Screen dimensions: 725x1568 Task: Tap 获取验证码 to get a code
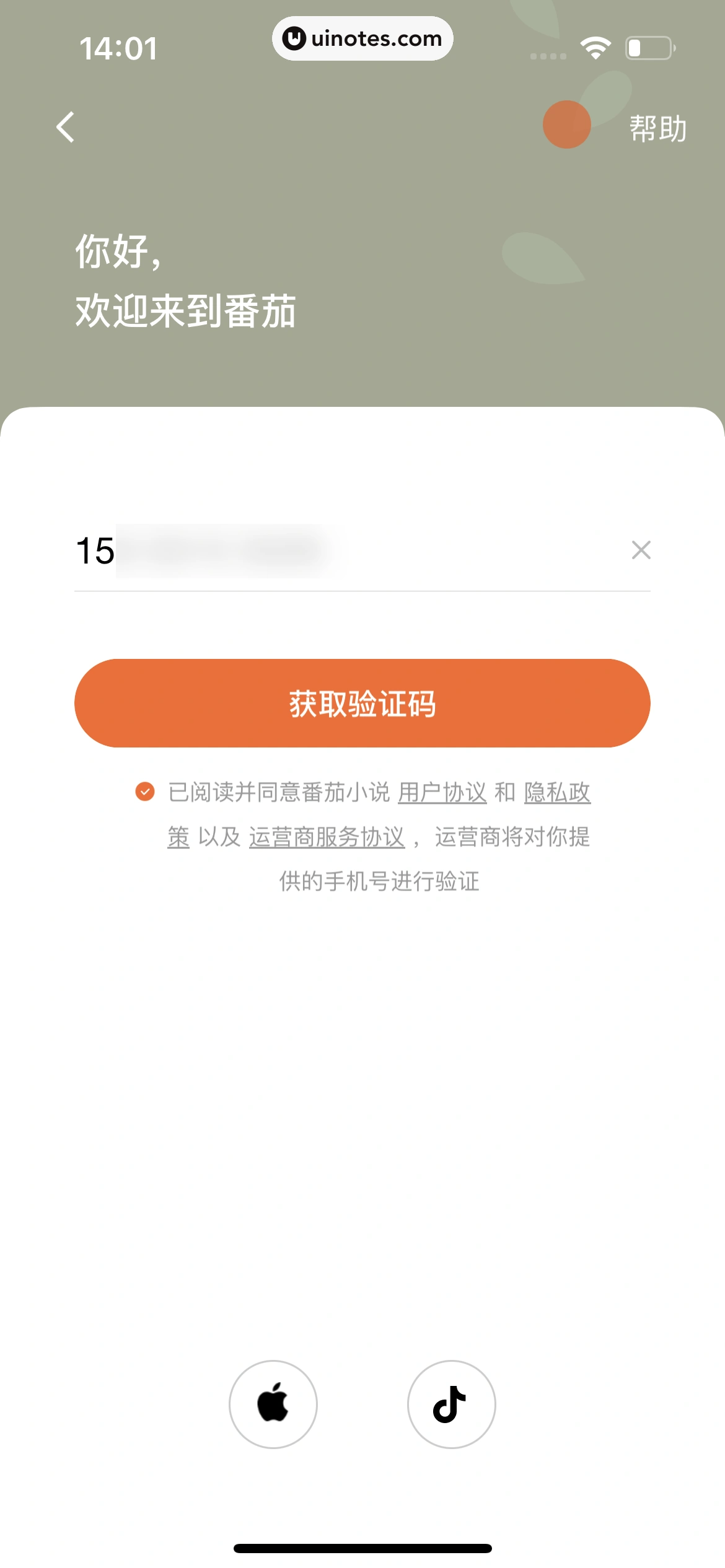[362, 703]
